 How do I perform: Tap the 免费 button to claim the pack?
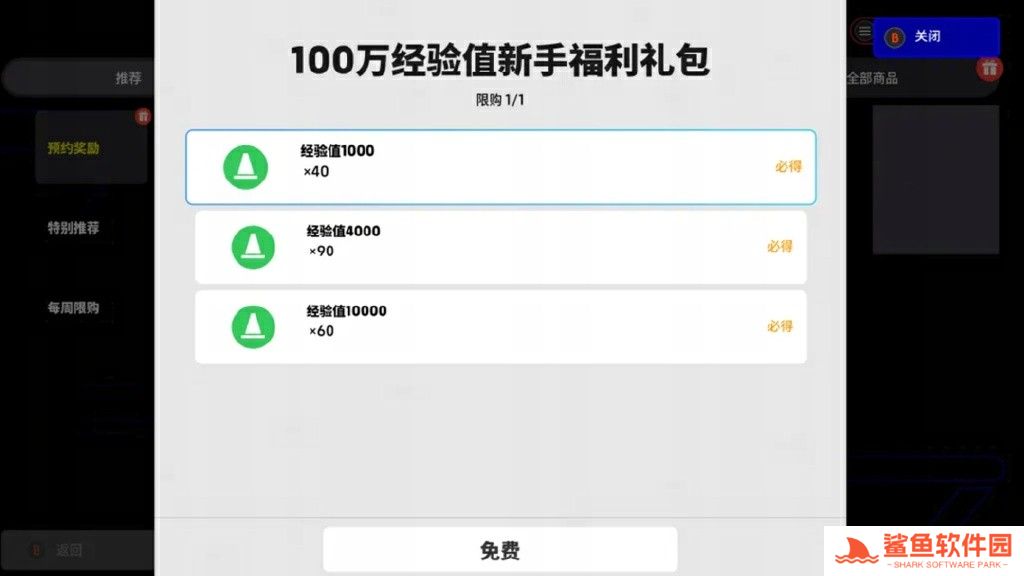pos(499,550)
